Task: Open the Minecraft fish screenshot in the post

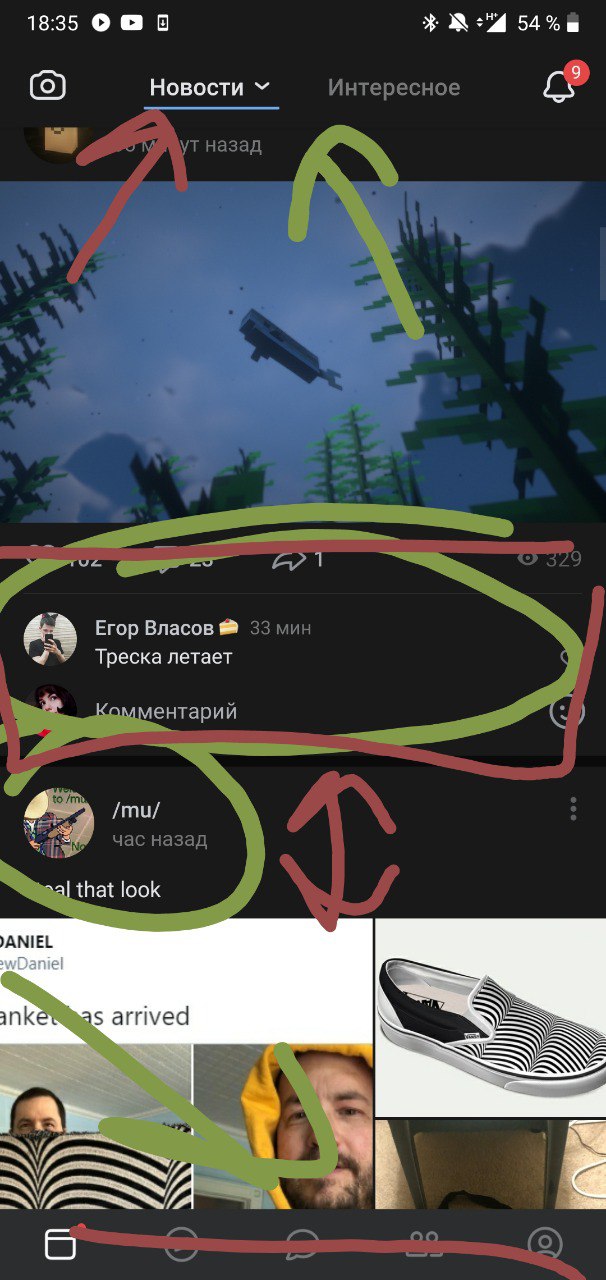Action: [x=302, y=350]
